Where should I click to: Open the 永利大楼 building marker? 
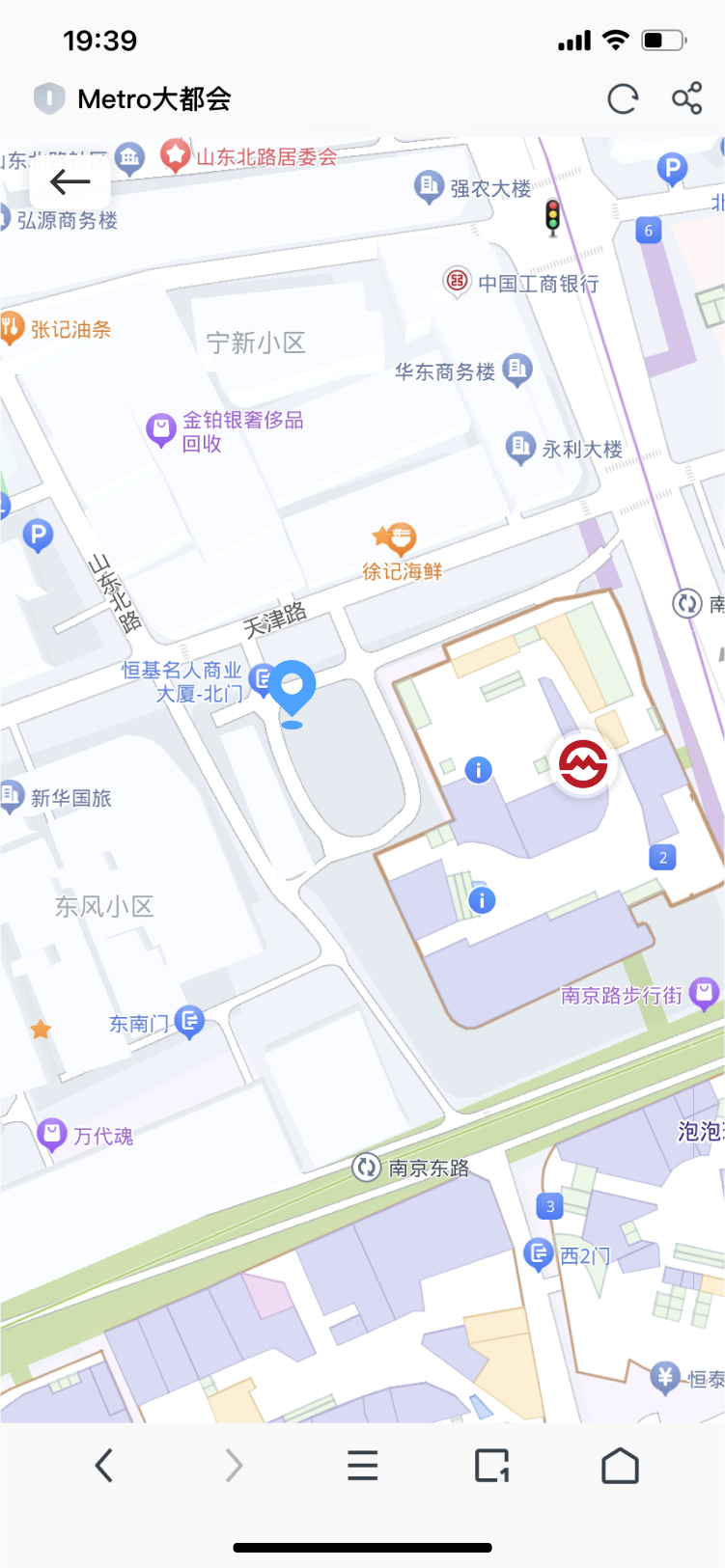click(520, 447)
